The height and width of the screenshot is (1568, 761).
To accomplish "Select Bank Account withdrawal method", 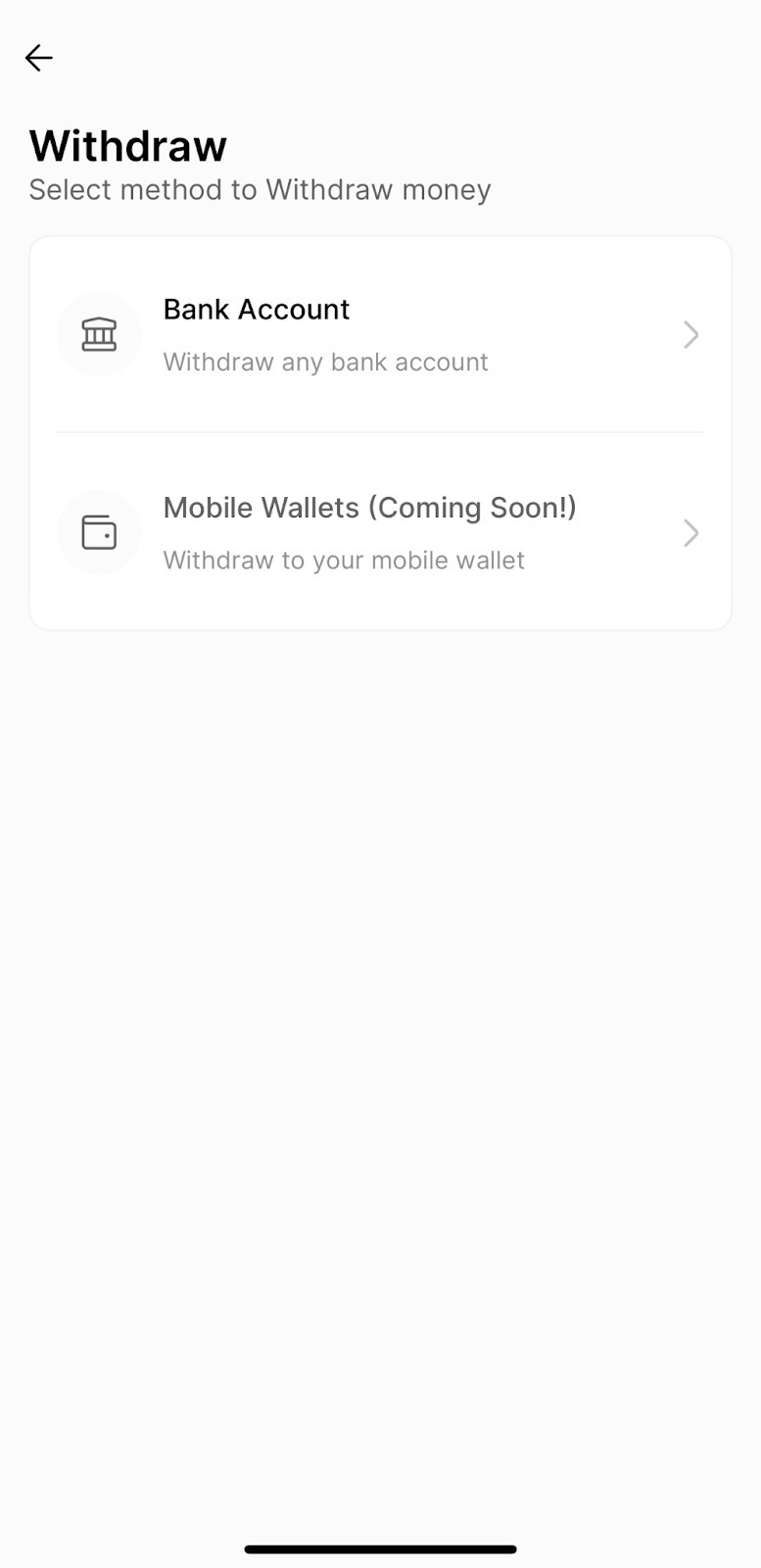I will [380, 335].
